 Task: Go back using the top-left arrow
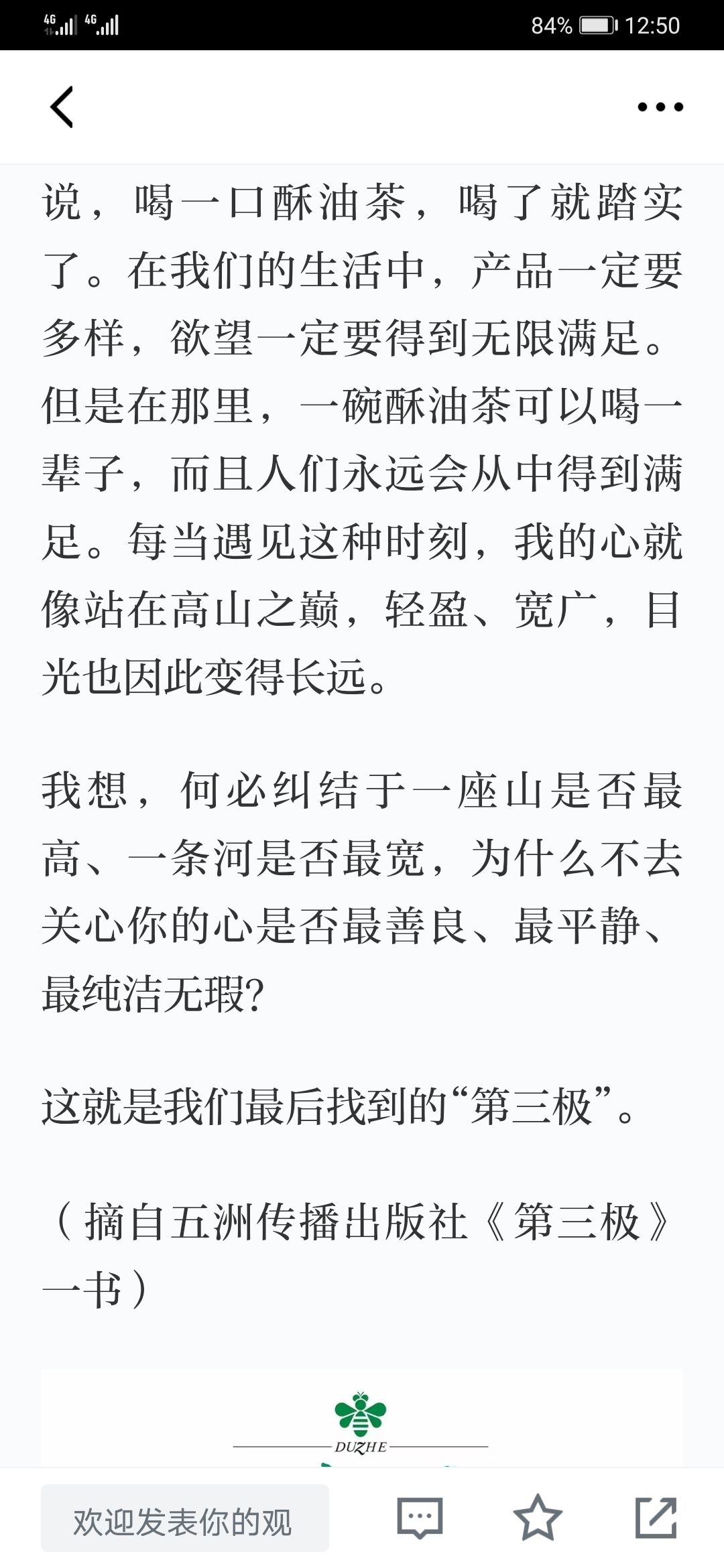pyautogui.click(x=62, y=107)
